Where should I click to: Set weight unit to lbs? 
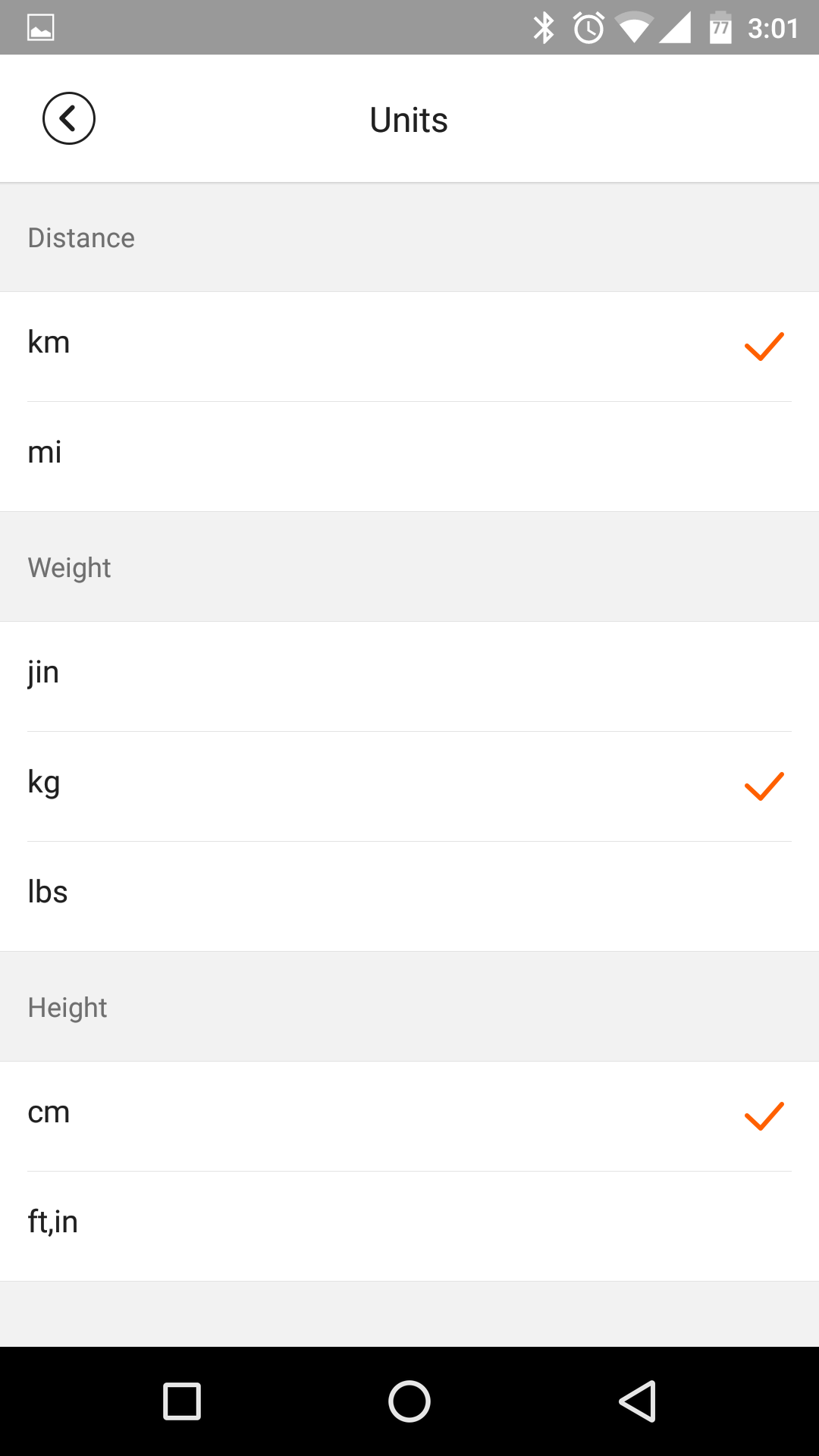(x=409, y=896)
